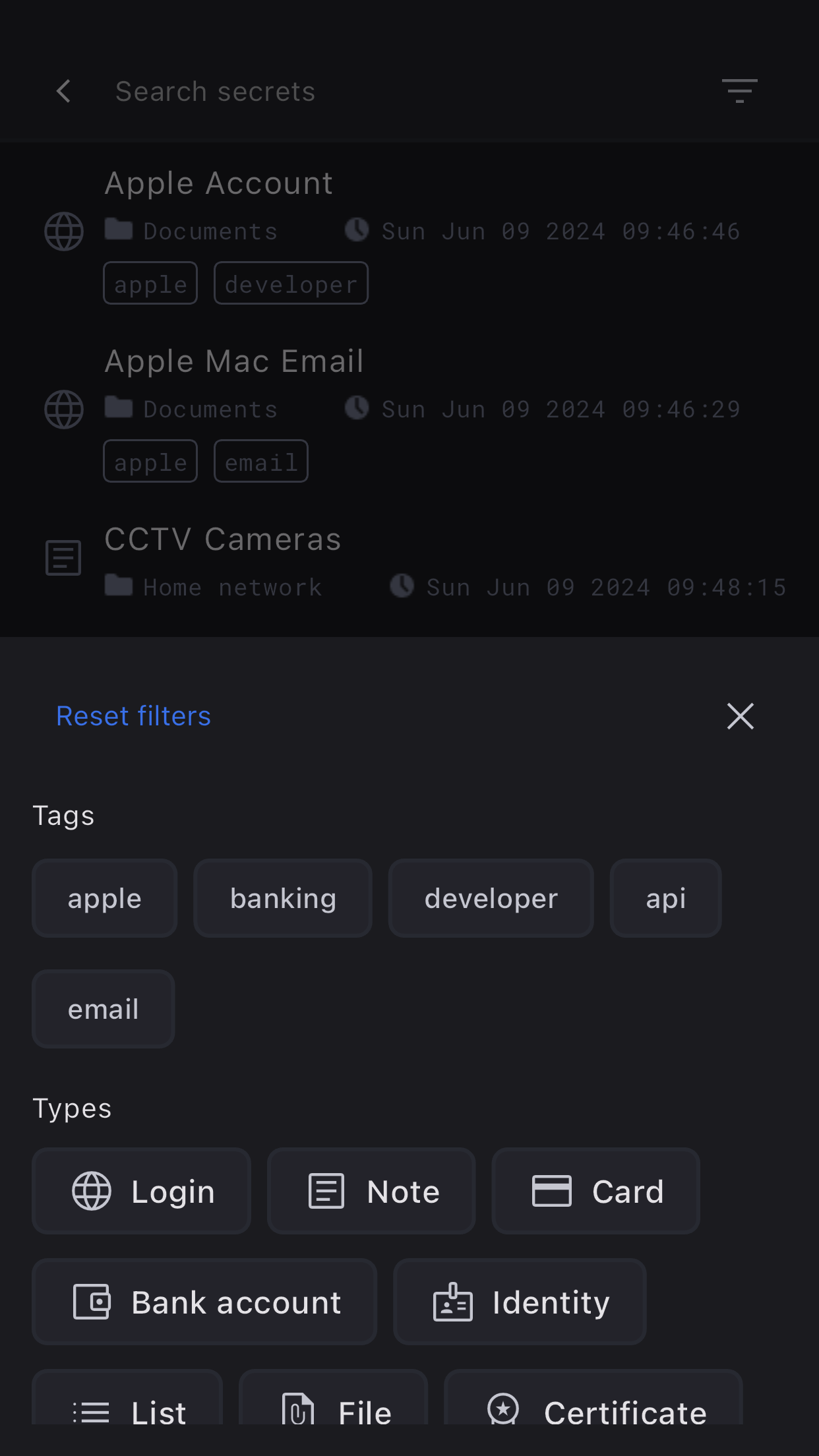
Task: Filter by the apple tag
Action: [x=104, y=898]
